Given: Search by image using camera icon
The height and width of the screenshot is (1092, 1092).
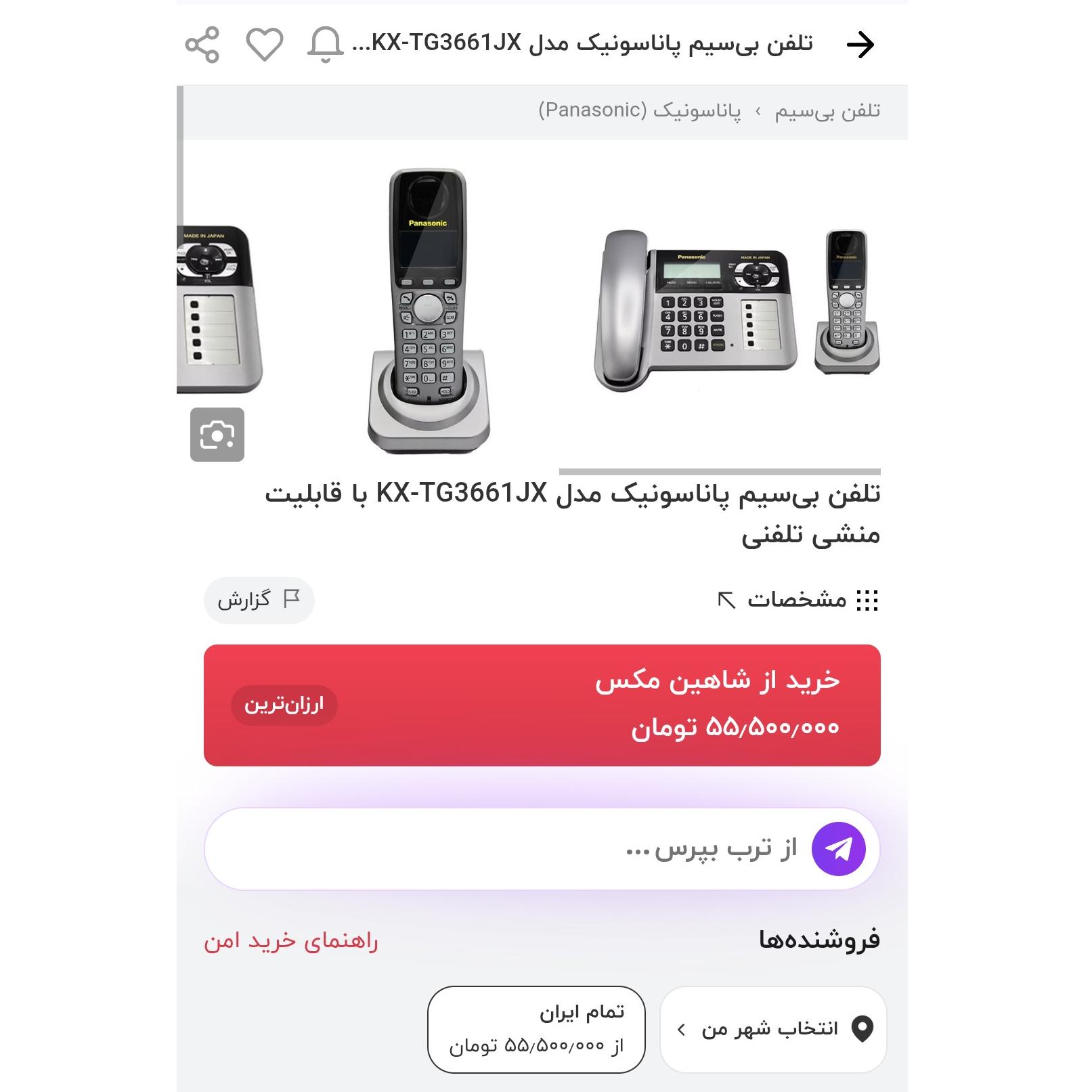Looking at the screenshot, I should click(217, 435).
